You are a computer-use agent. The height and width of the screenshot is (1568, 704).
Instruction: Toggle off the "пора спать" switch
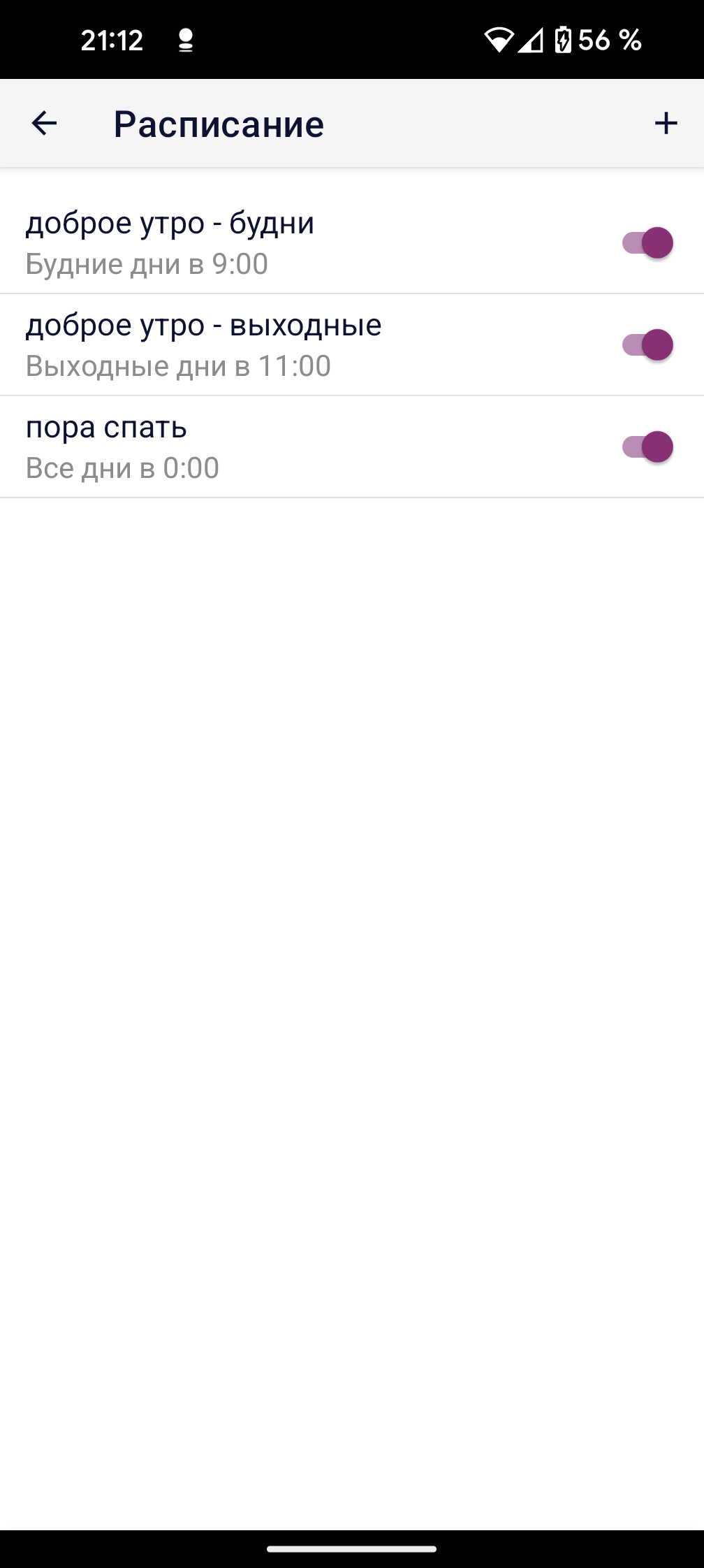click(647, 447)
